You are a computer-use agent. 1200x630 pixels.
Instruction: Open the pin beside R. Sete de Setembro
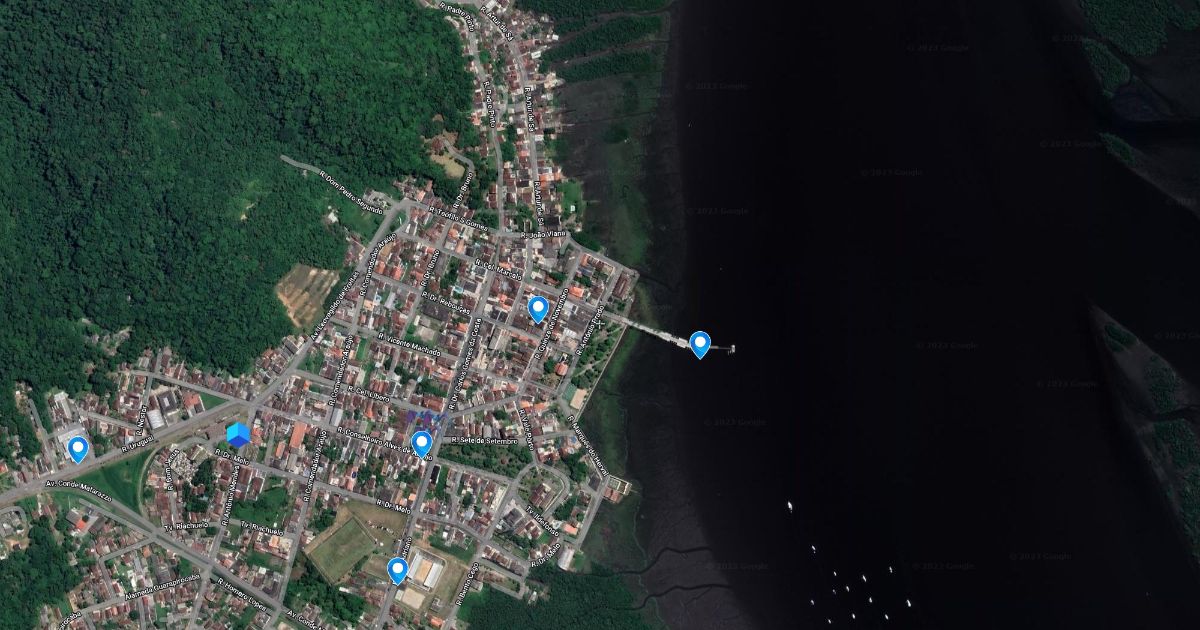422,443
